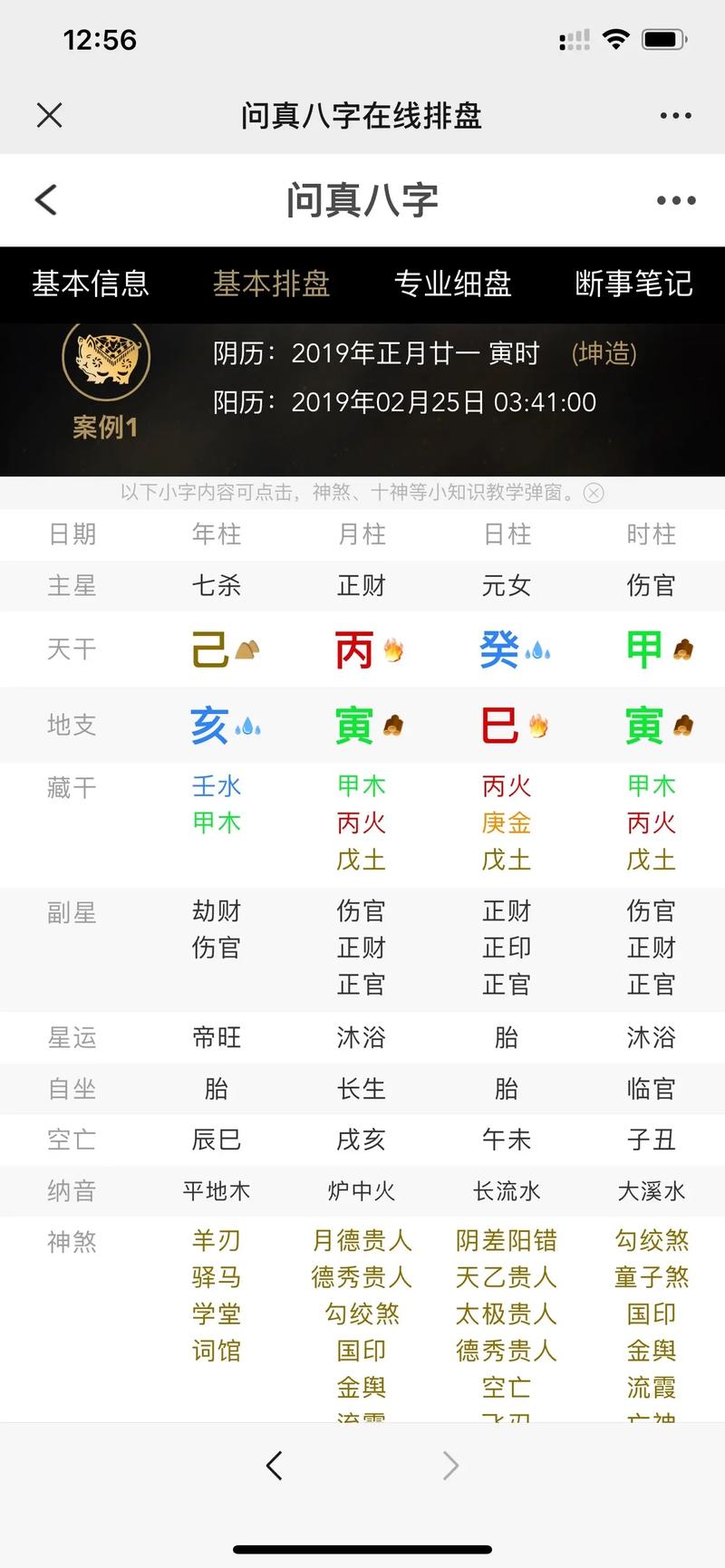Open the 驿马 deity explanation
Screen dimensions: 725x1568
tap(216, 1277)
